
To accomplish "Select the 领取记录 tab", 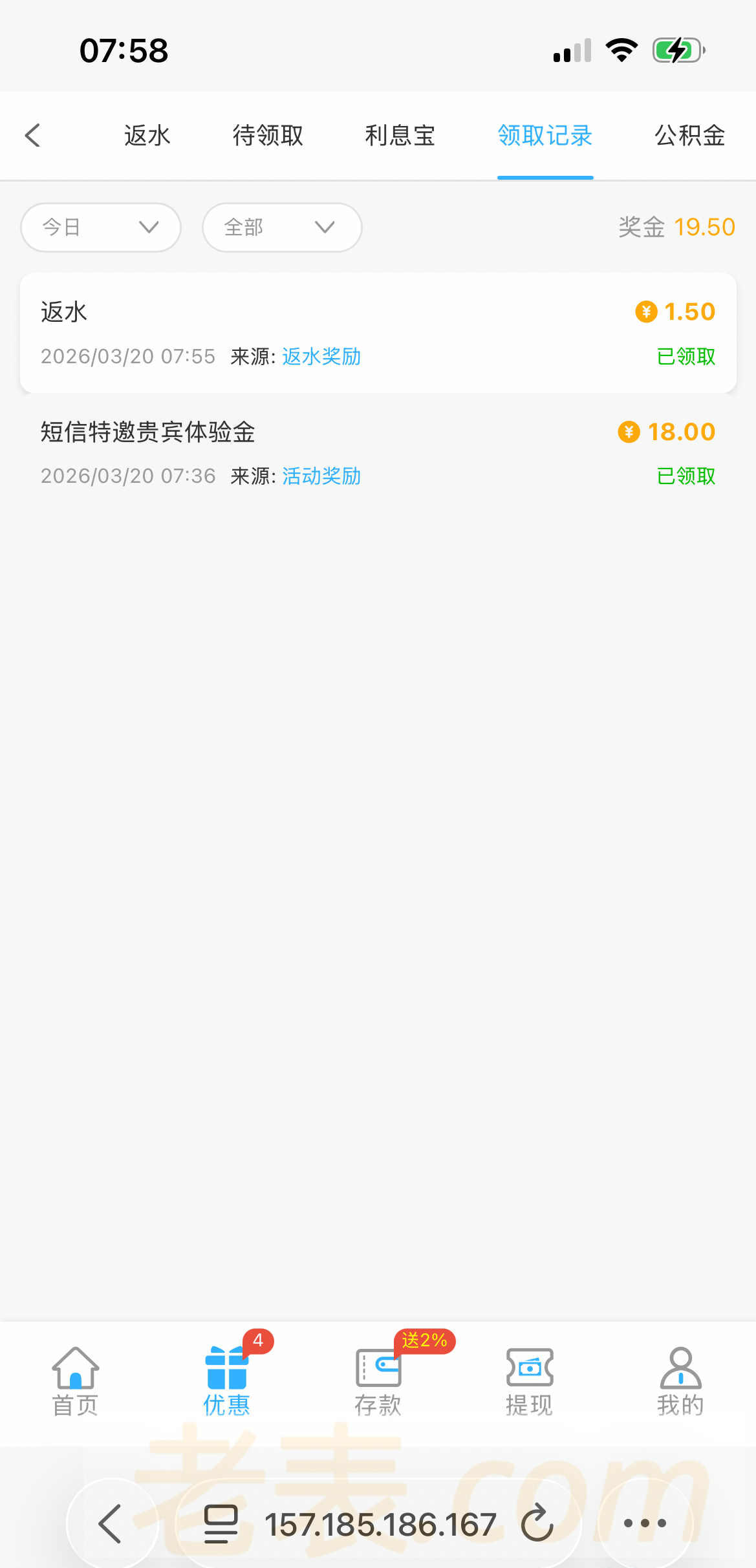I will (x=545, y=136).
